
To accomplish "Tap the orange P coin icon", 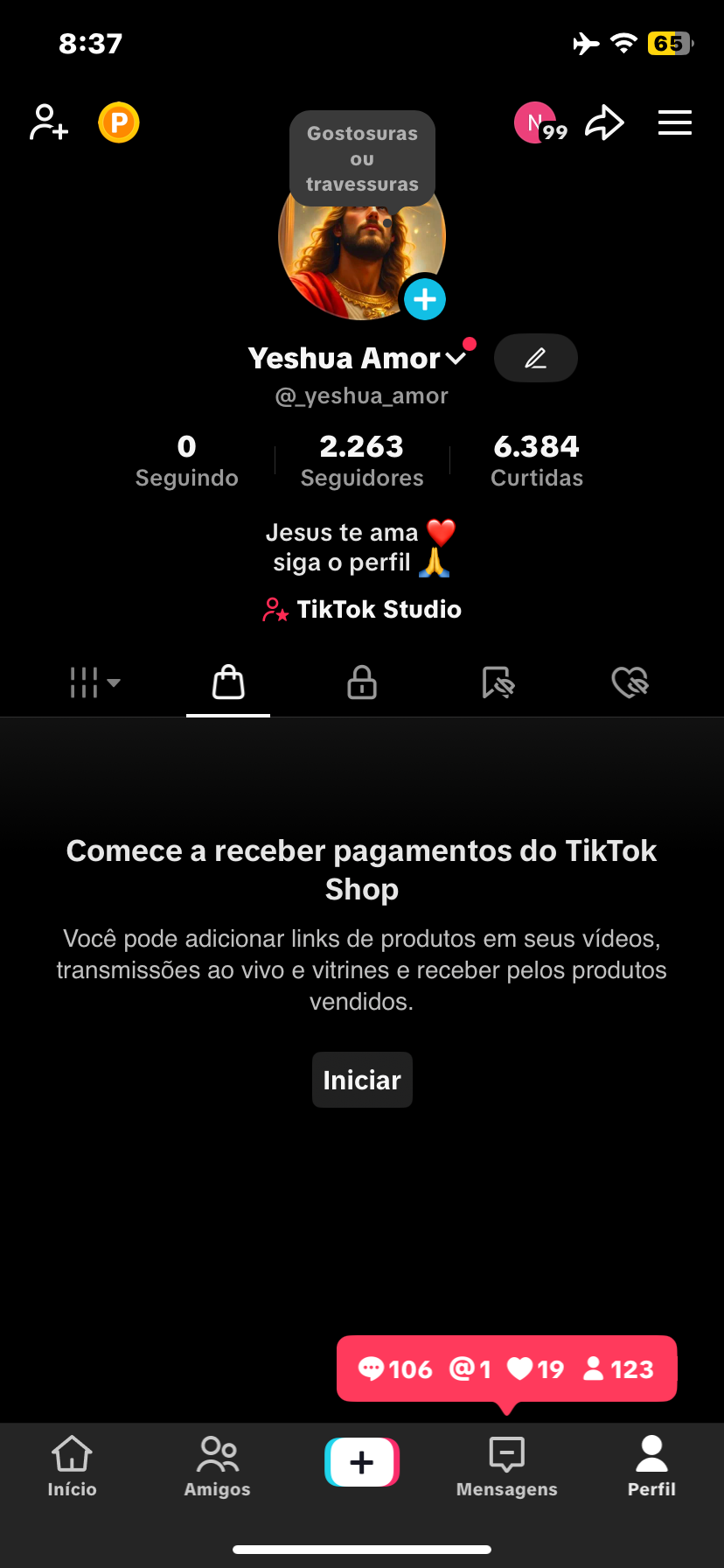I will point(119,122).
